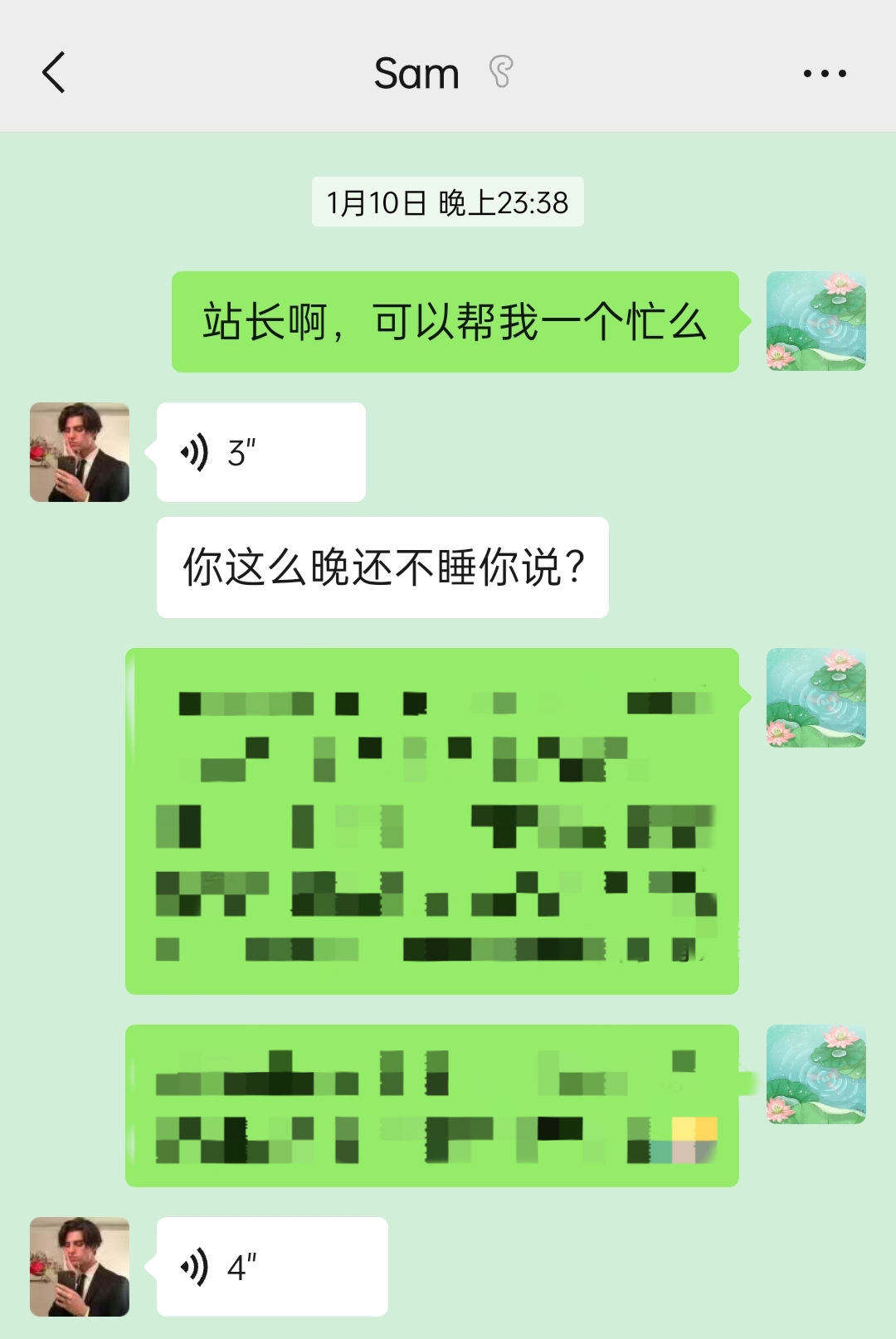This screenshot has height=1339, width=896.
Task: Play the 4-second voice message
Action: coord(271,1267)
